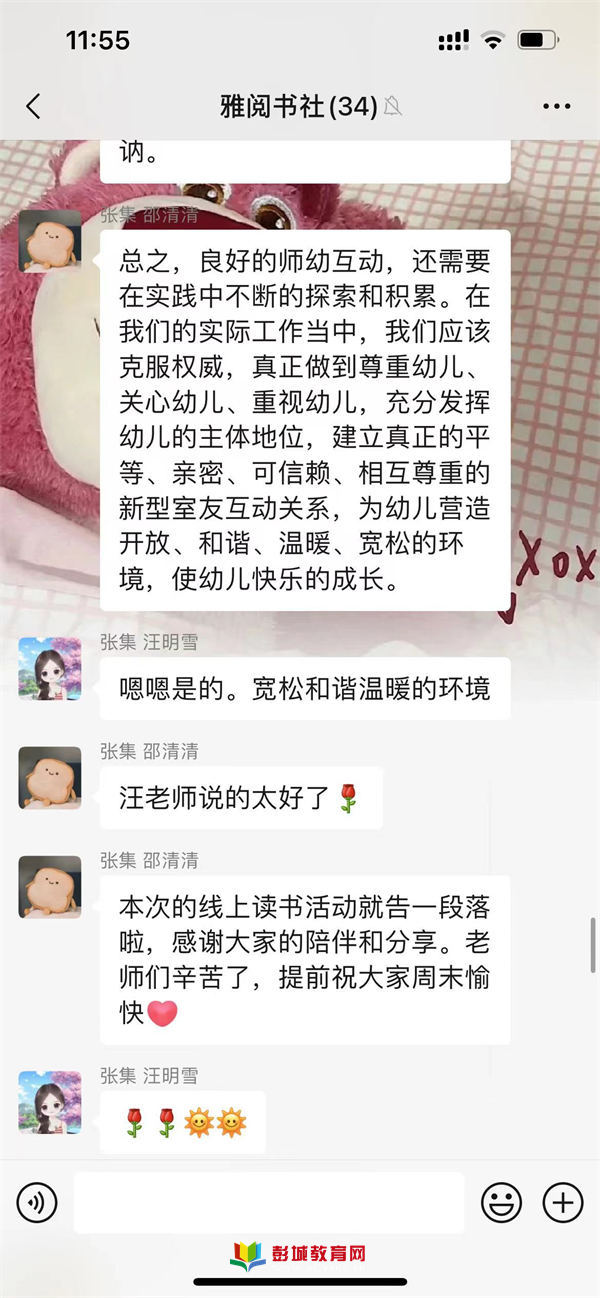Tap the message text field
Screen dimensions: 600x1298
(268, 1202)
